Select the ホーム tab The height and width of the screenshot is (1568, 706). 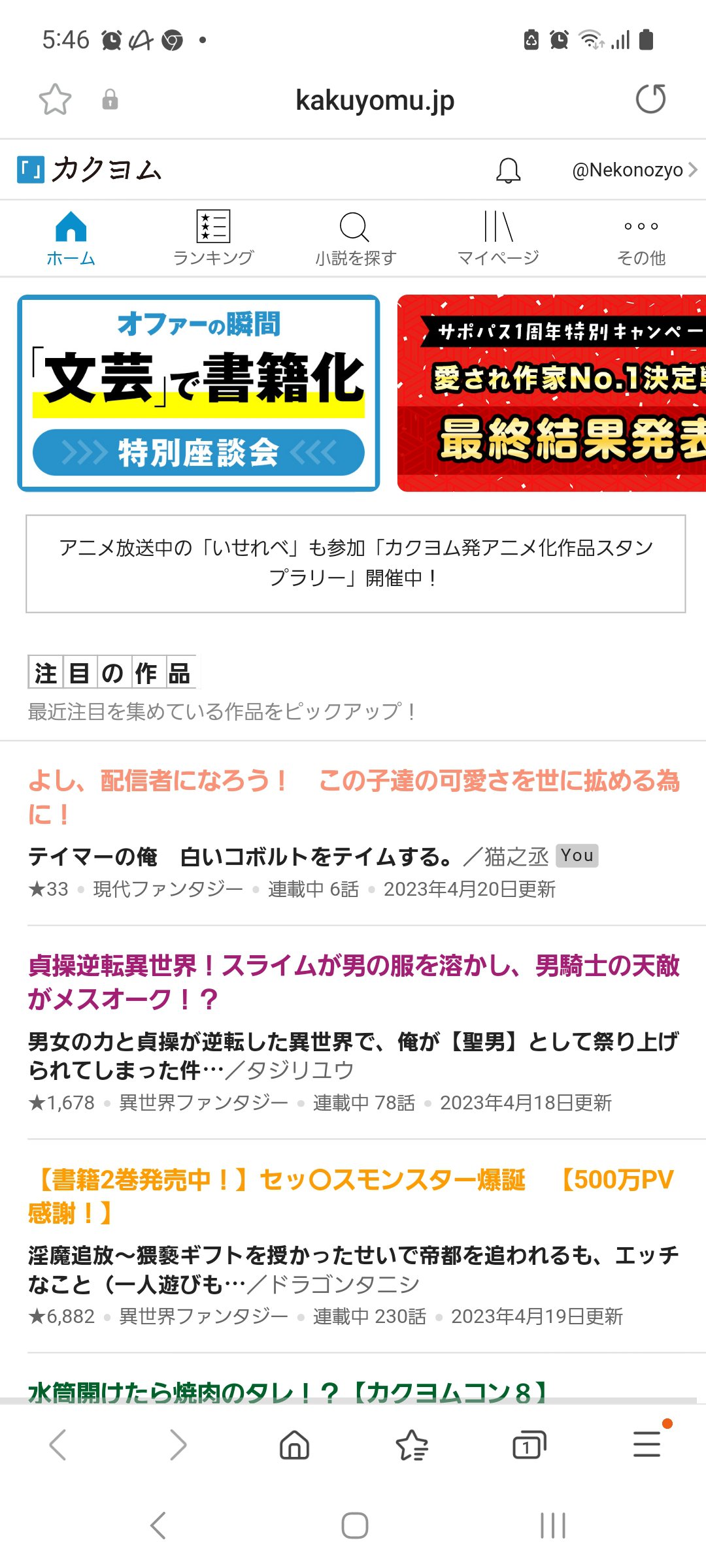pos(71,238)
